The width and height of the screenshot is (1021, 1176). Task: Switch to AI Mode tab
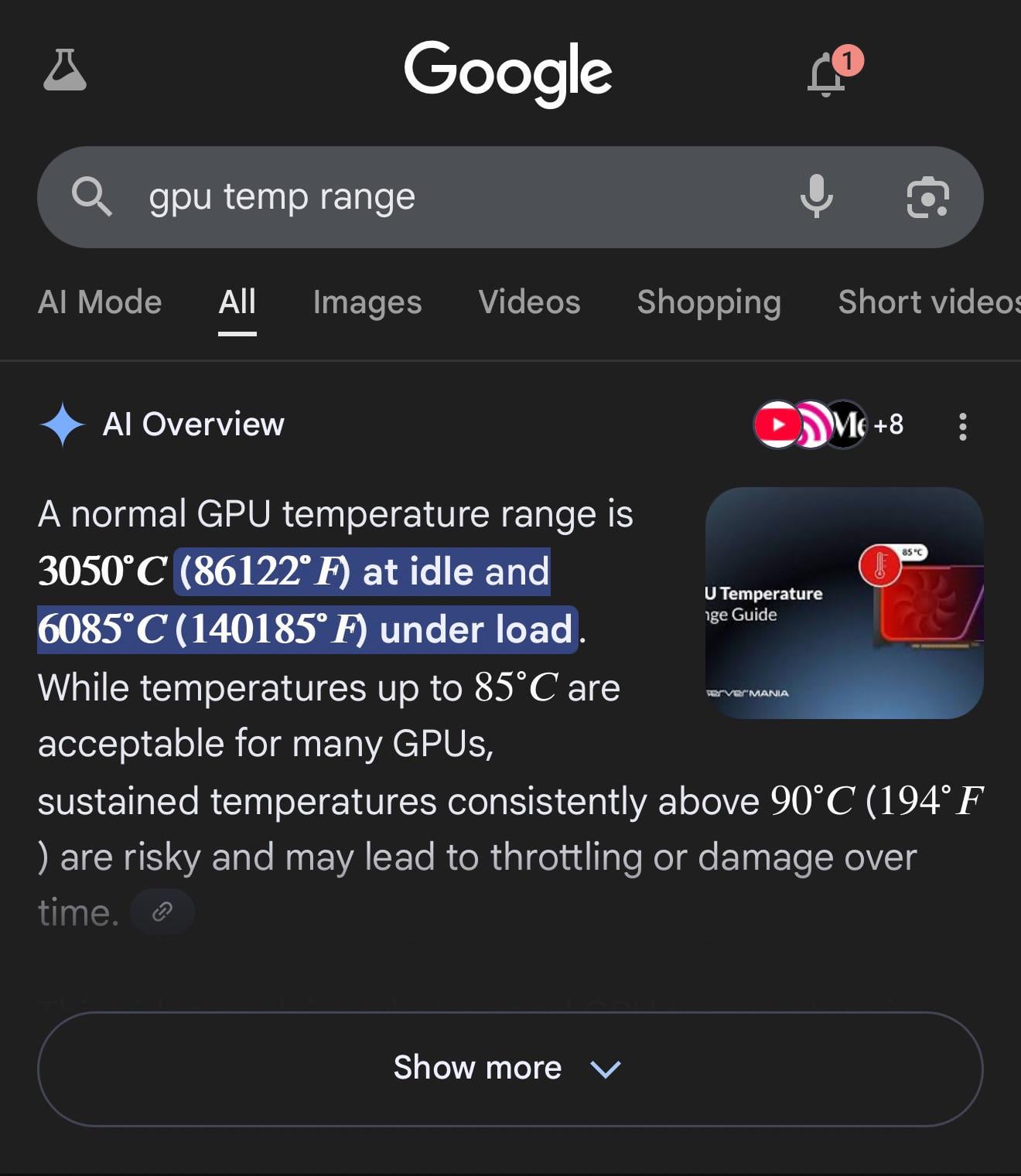click(x=100, y=302)
